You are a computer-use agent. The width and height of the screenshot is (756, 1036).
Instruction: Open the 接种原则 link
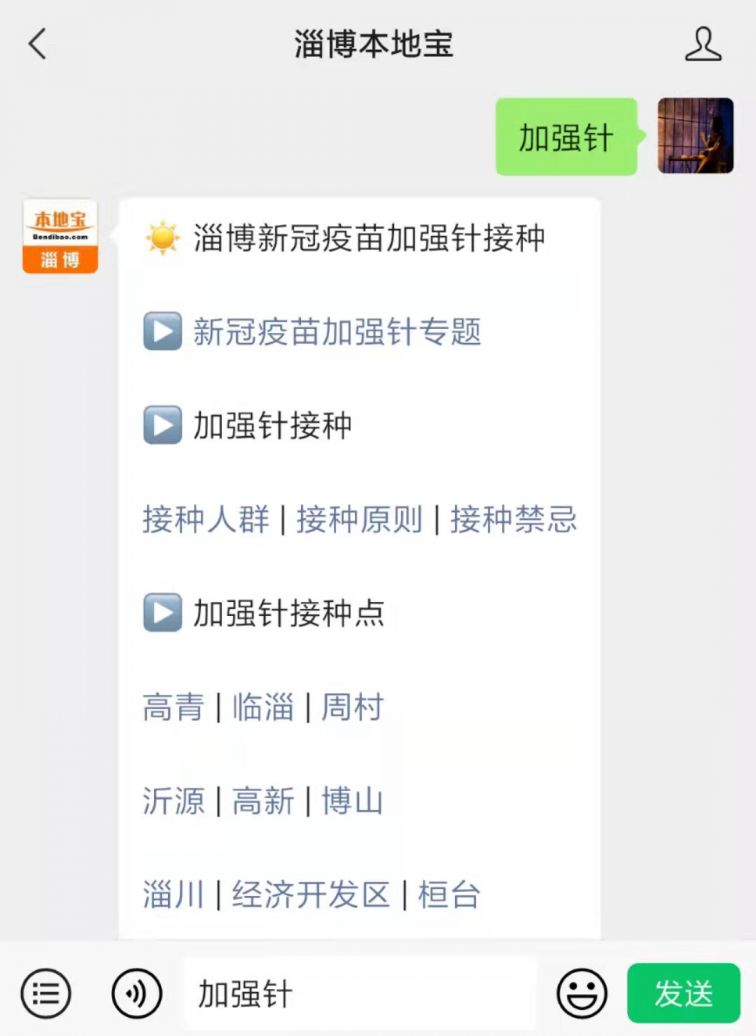[359, 520]
